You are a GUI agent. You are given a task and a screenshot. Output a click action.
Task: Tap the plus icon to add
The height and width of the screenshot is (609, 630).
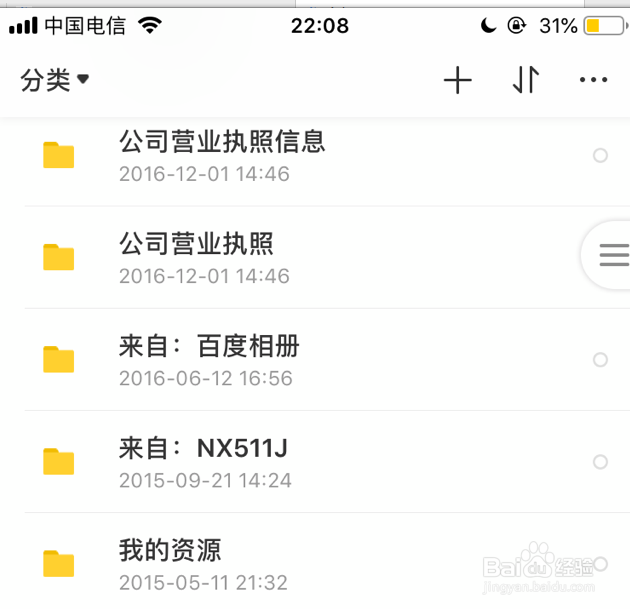457,81
